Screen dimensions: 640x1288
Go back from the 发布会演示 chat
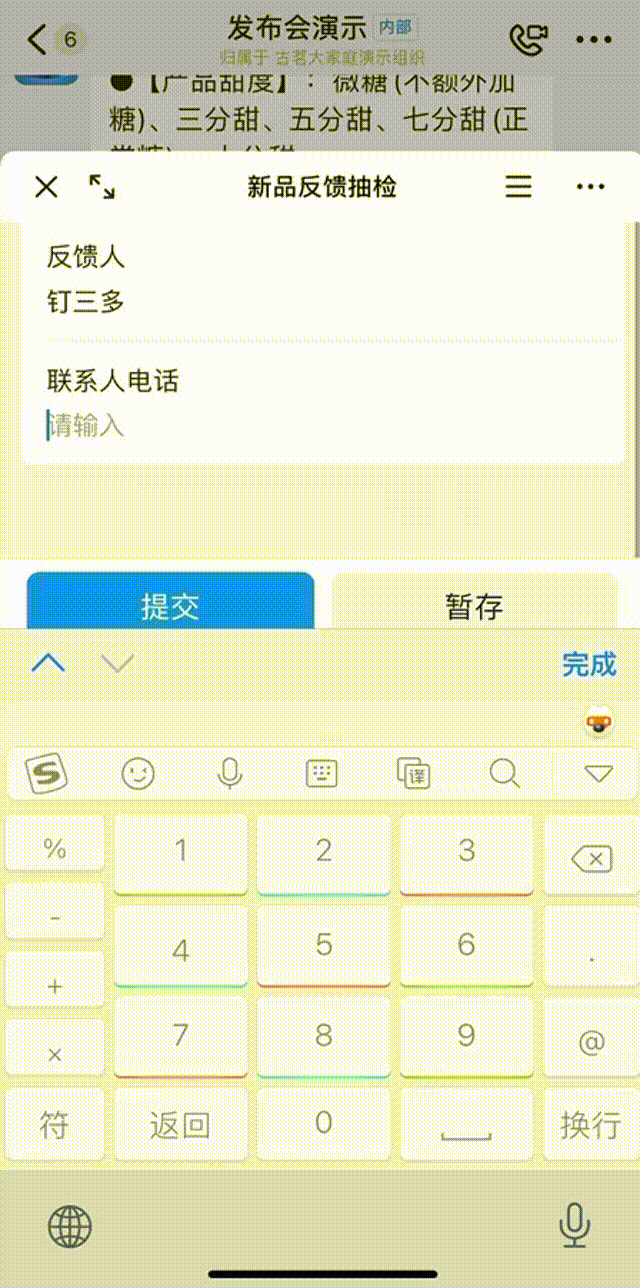[x=38, y=40]
